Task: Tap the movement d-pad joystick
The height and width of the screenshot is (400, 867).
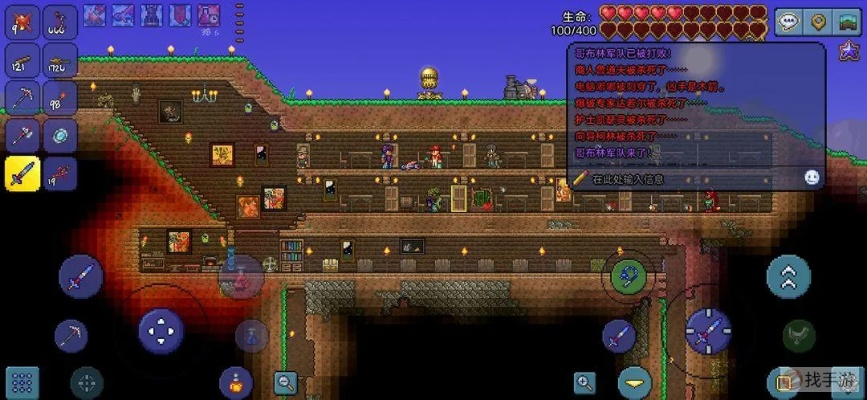Action: pyautogui.click(x=160, y=328)
